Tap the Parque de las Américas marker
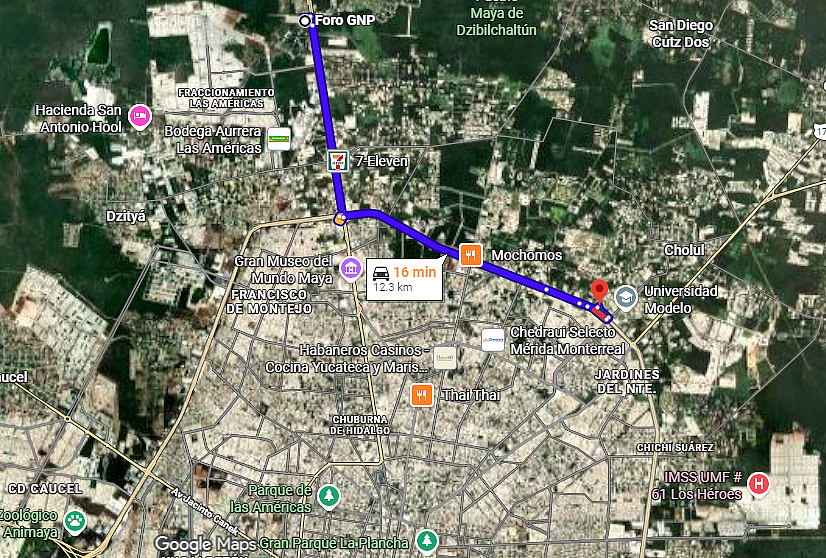The image size is (826, 558). 328,496
